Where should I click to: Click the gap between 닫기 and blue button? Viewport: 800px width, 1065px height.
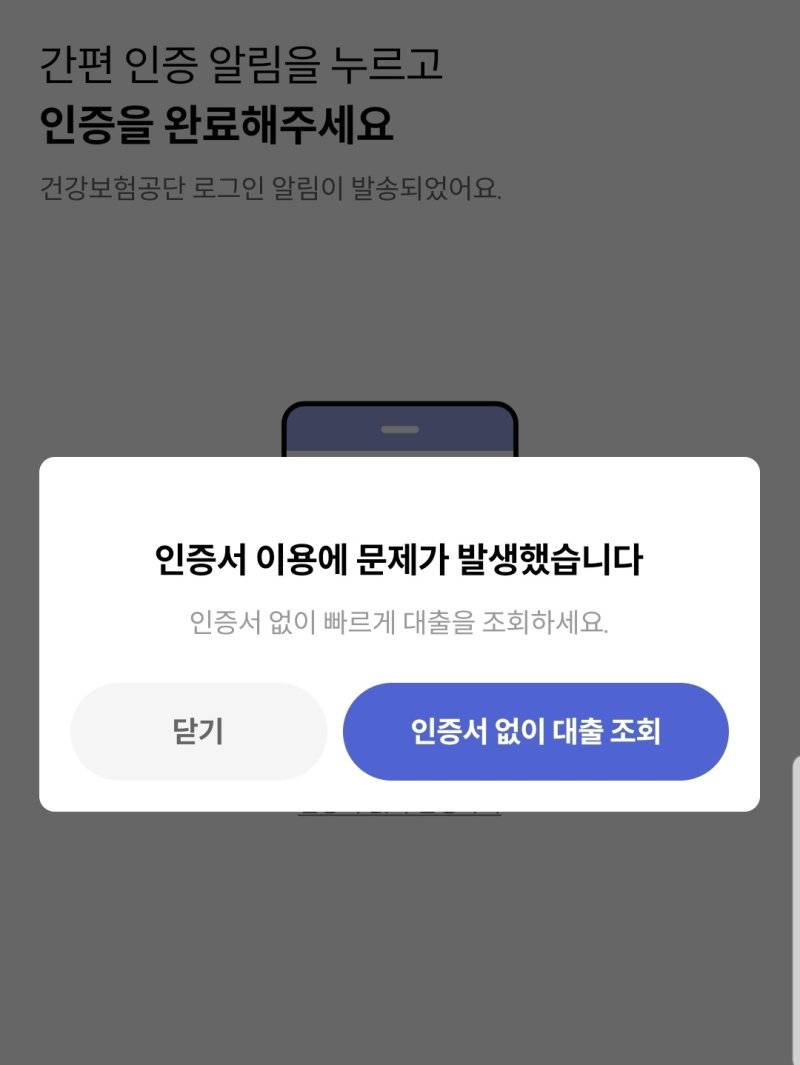click(x=334, y=731)
